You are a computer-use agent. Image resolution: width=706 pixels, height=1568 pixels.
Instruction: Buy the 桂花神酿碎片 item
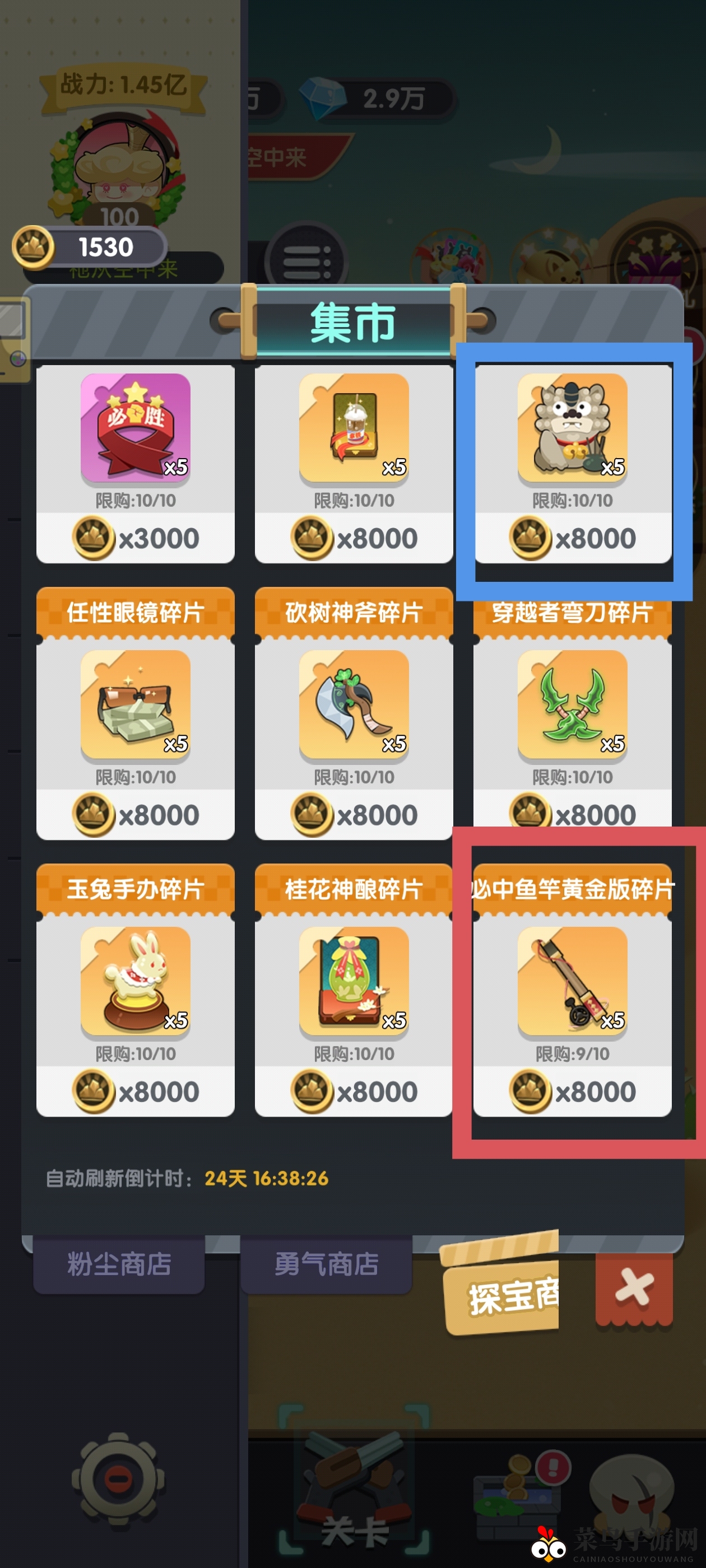[354, 1091]
